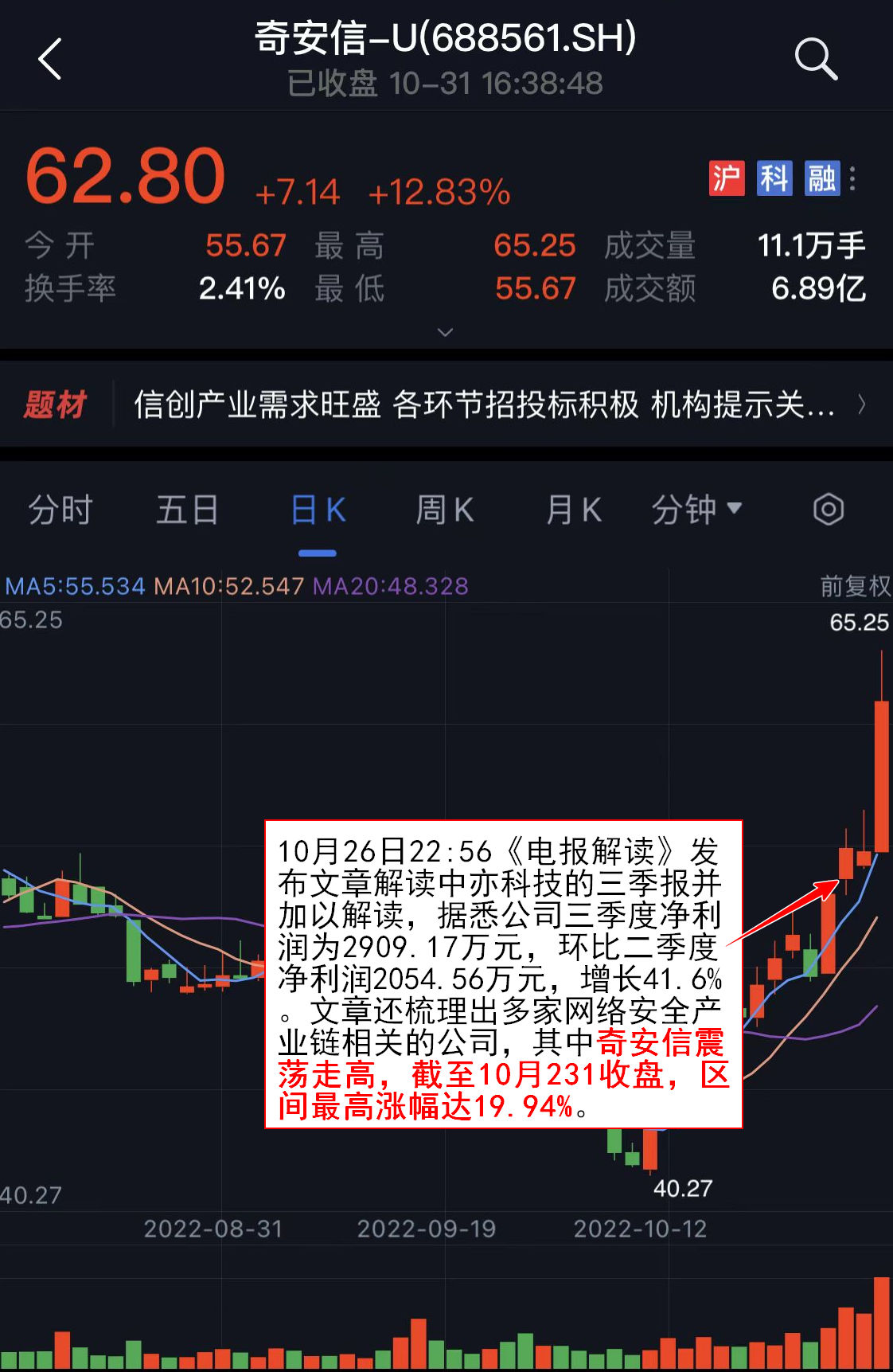Switch to the 五日 chart tab

(x=188, y=510)
